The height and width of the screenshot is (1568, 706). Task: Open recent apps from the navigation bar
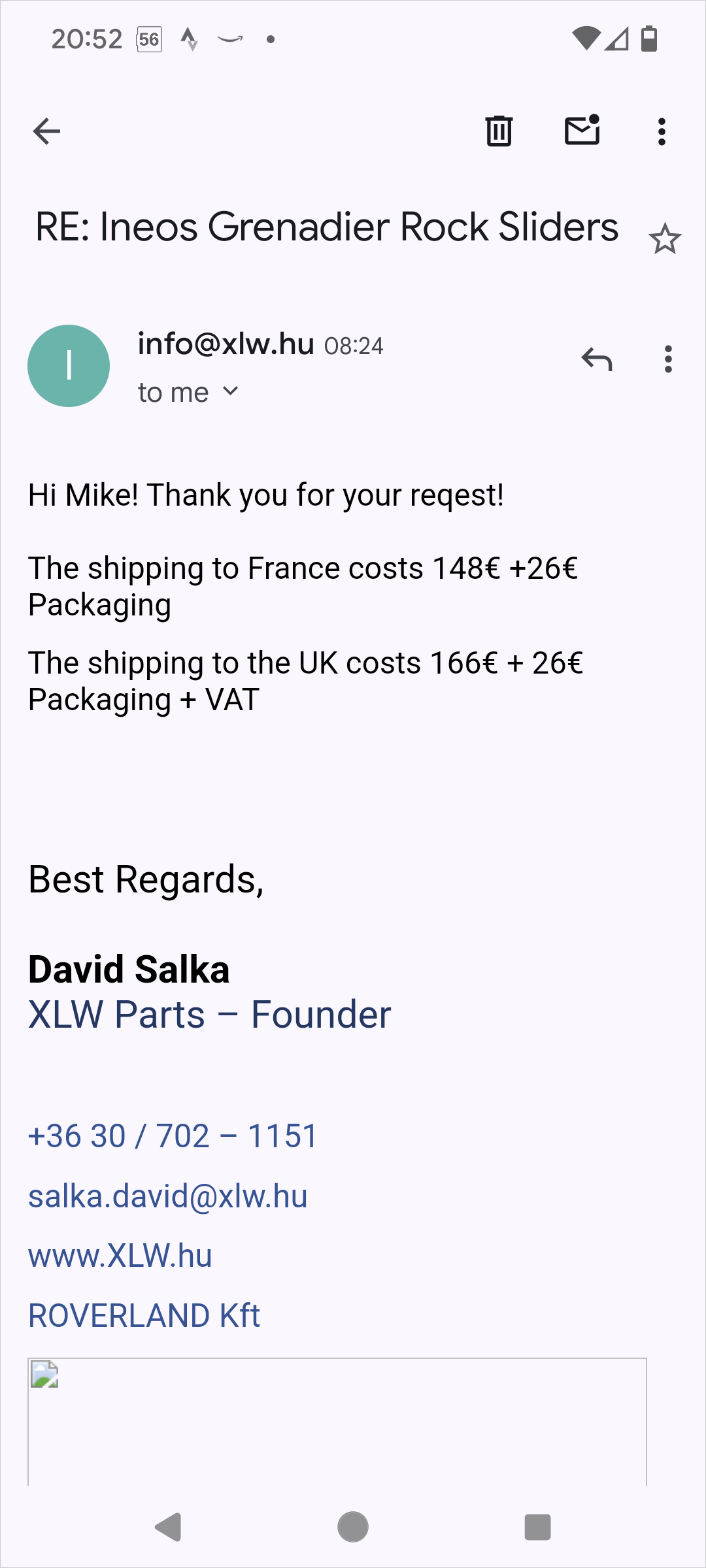[537, 1527]
